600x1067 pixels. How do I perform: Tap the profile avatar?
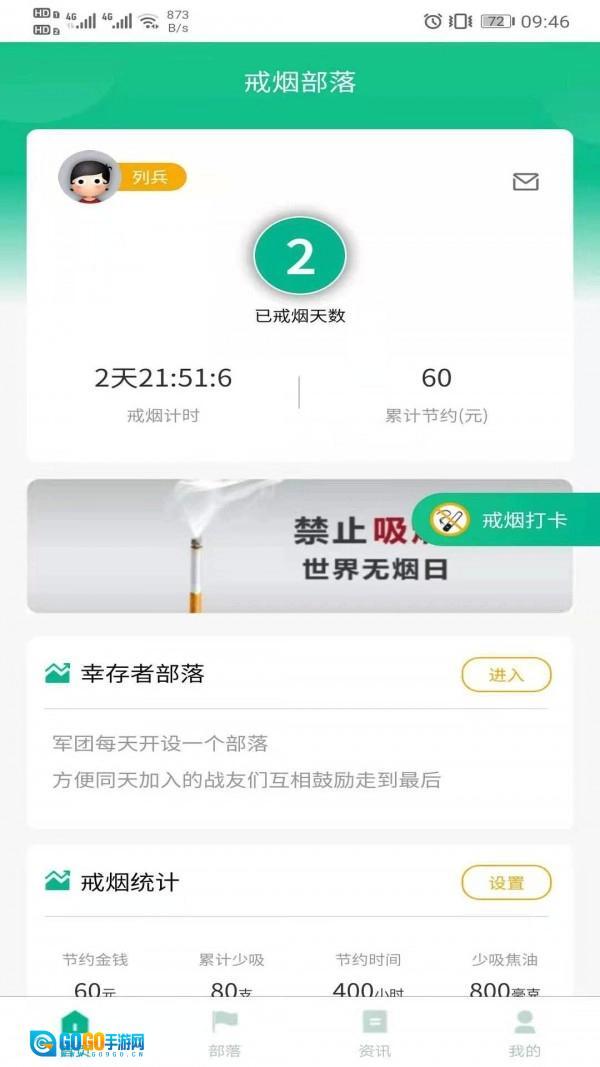pyautogui.click(x=89, y=178)
